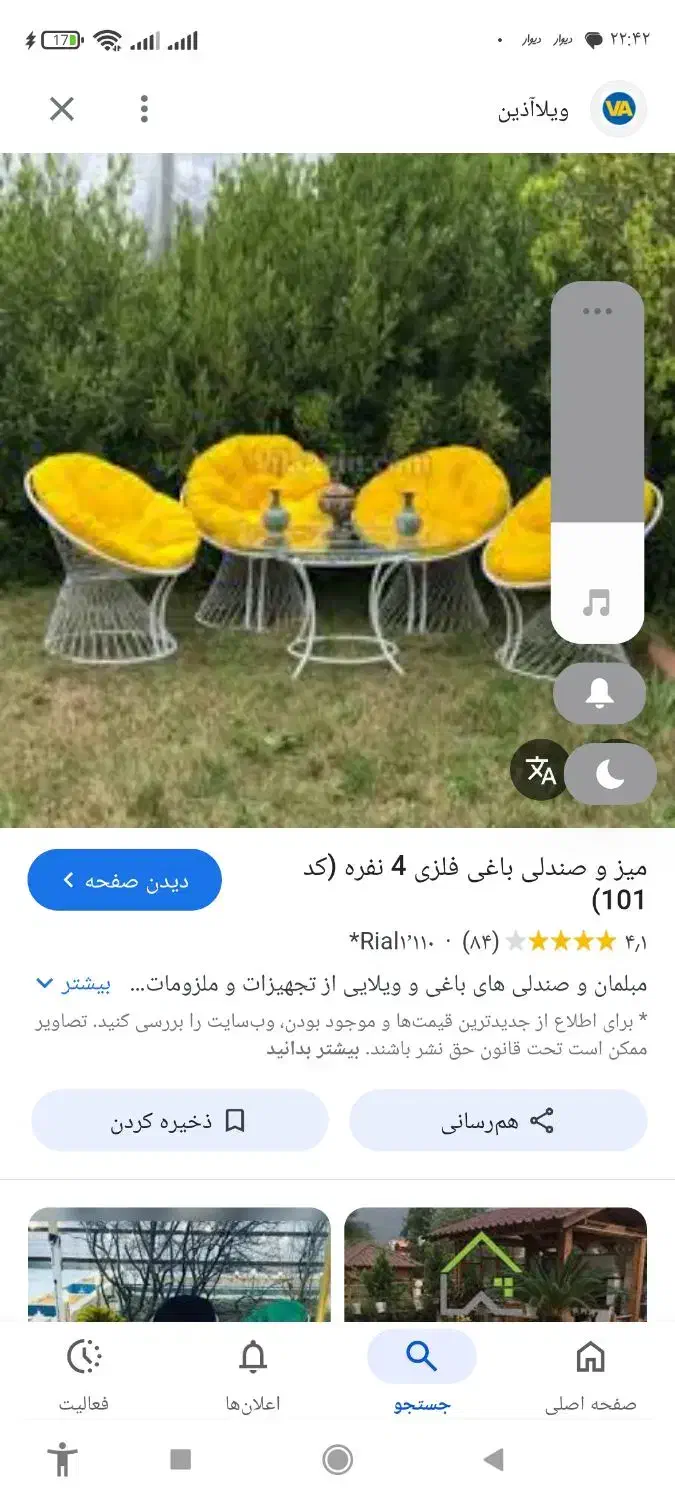Save the item with ذخیره کردن
Image resolution: width=675 pixels, height=1500 pixels.
pos(180,1121)
